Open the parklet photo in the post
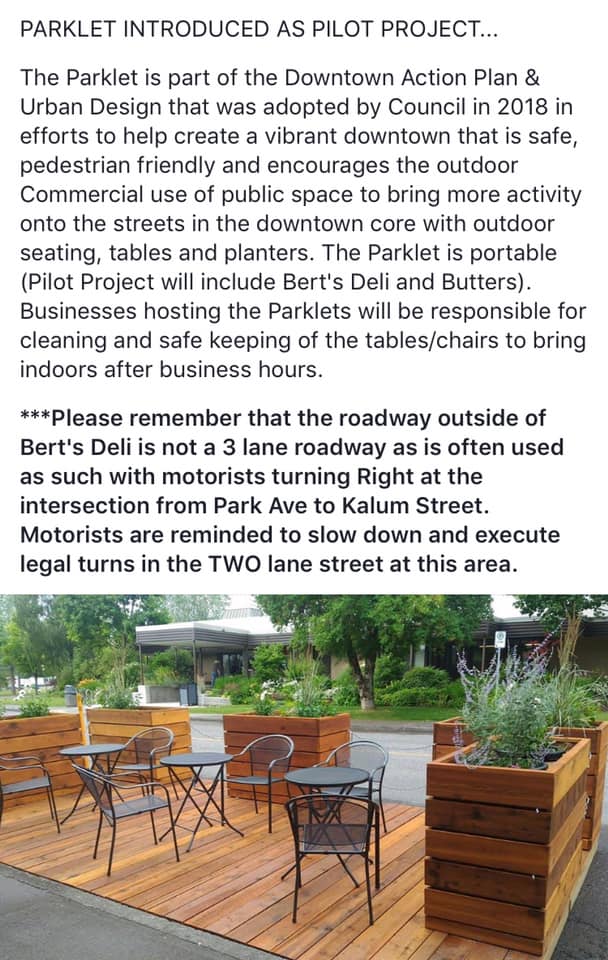 point(304,777)
